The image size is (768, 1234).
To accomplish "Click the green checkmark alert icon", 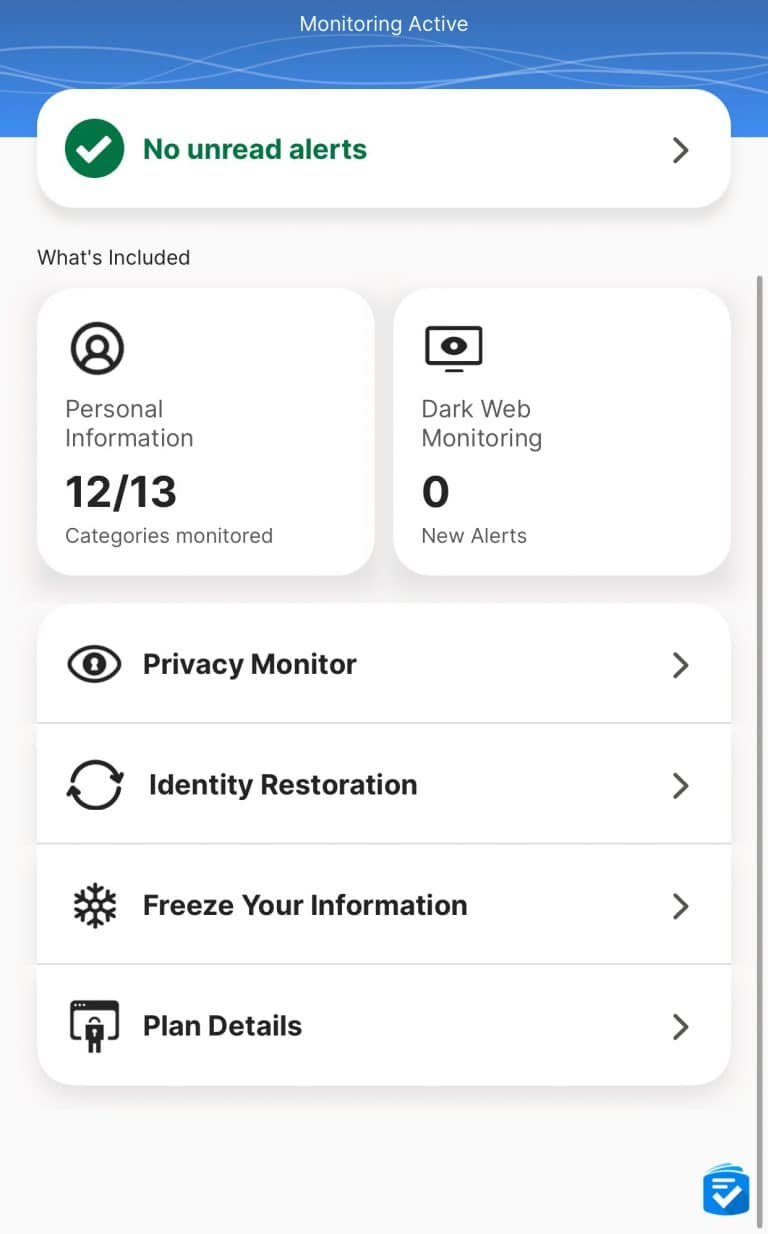I will (x=94, y=148).
